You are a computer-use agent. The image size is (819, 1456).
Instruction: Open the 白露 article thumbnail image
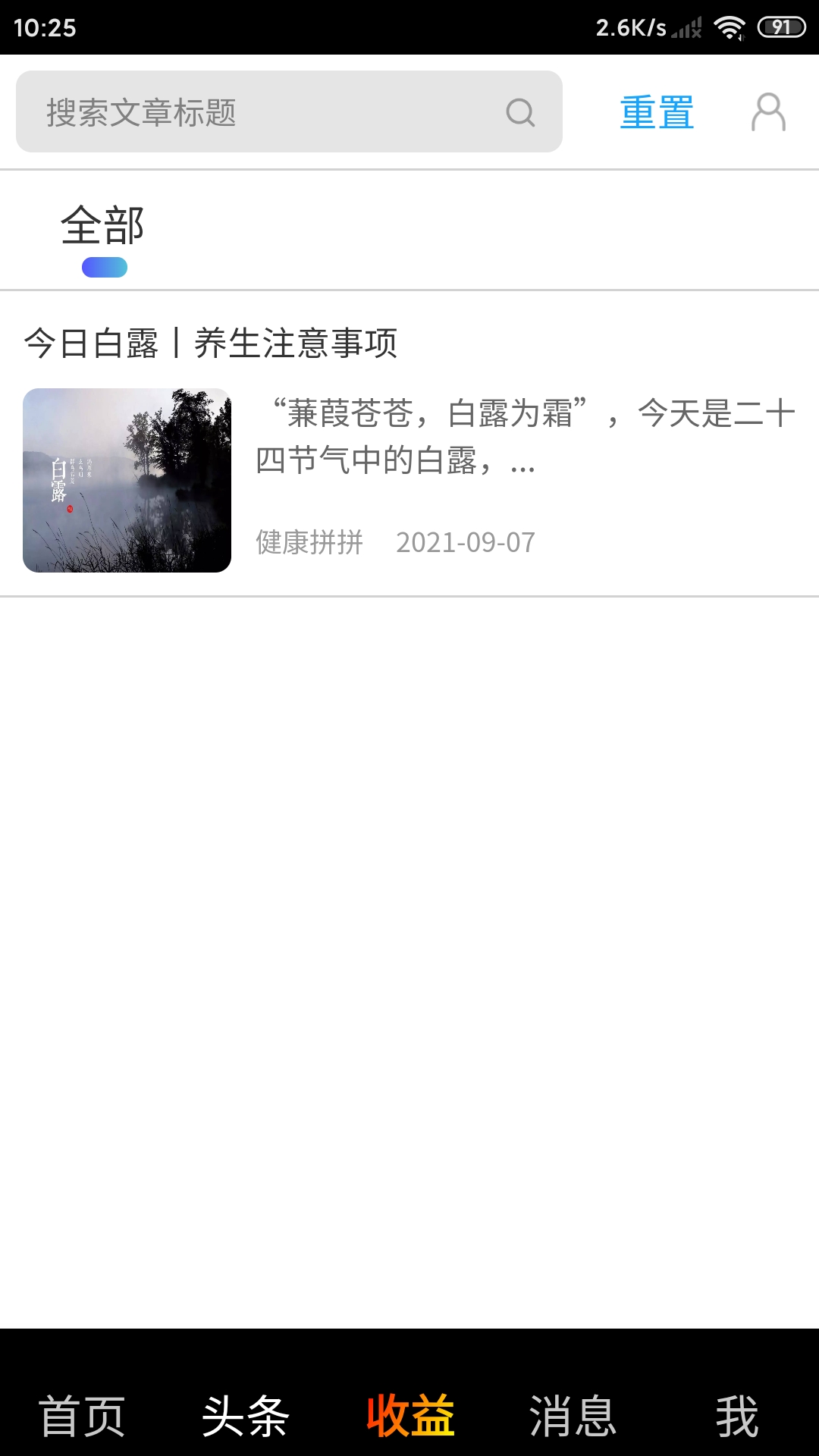(127, 480)
